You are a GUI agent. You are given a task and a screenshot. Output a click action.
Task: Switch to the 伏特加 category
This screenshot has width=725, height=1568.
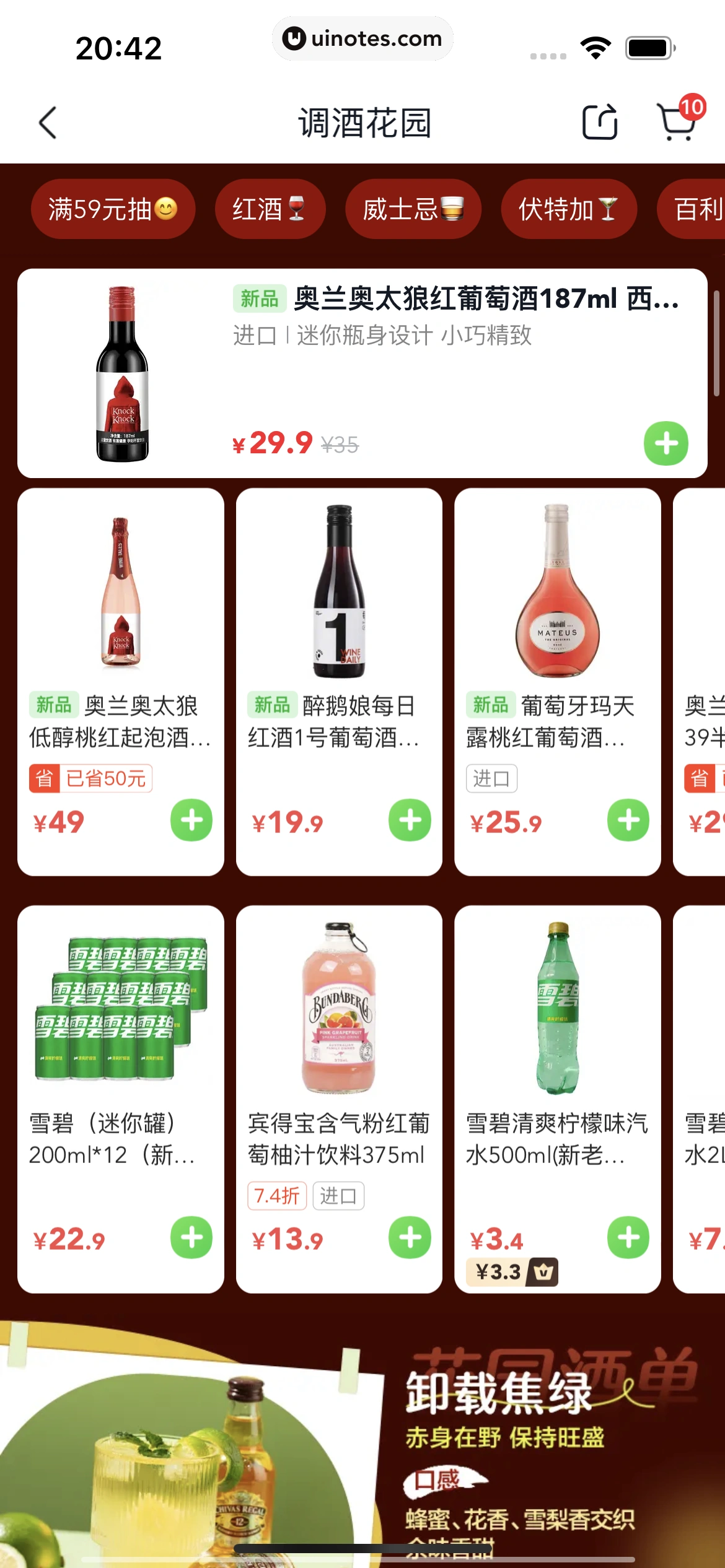568,209
